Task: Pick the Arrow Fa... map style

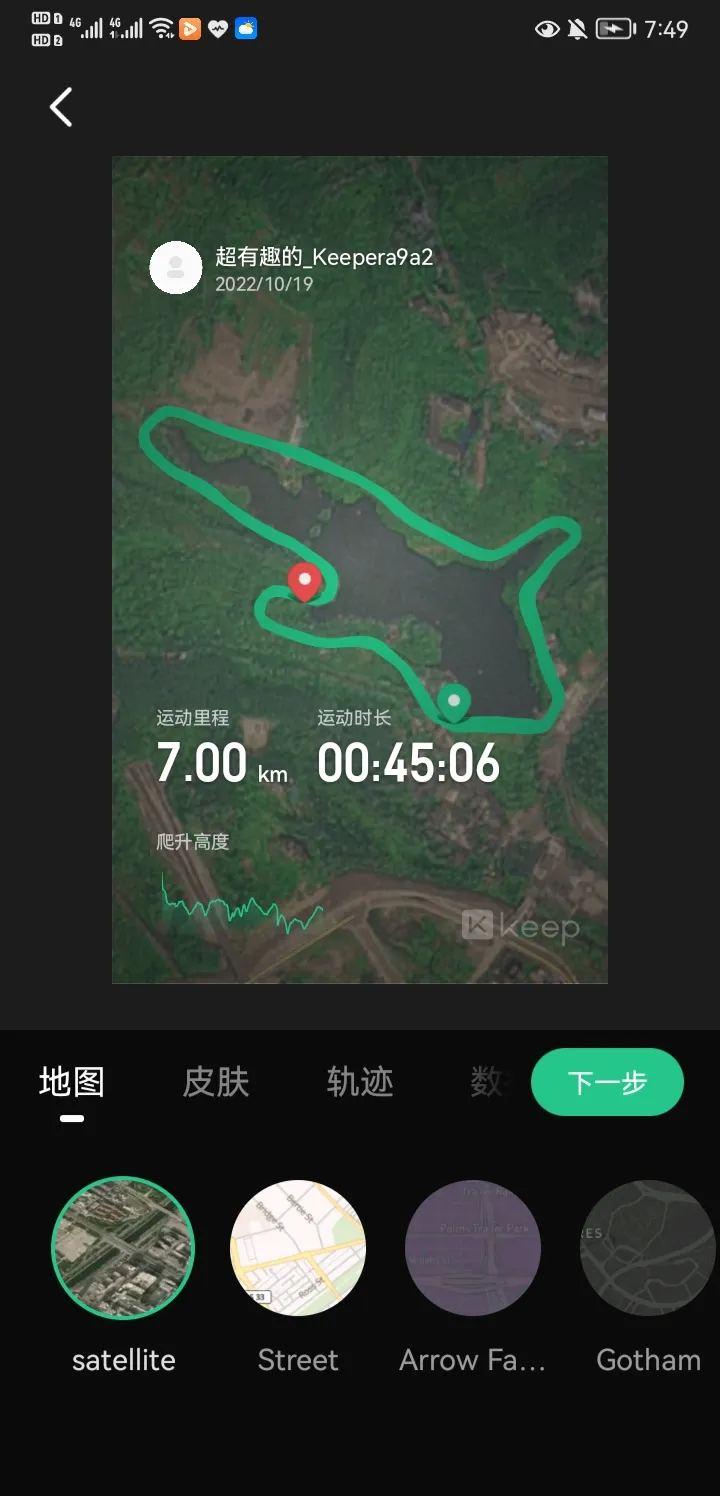Action: (473, 1248)
